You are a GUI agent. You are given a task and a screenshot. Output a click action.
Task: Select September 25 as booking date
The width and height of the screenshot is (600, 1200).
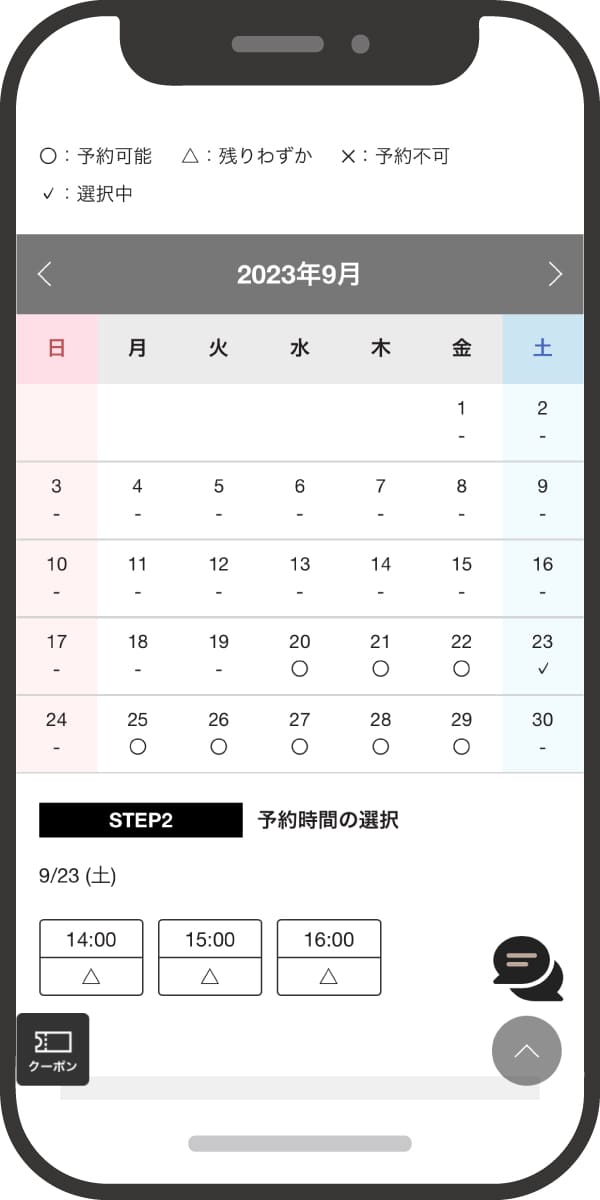point(137,734)
